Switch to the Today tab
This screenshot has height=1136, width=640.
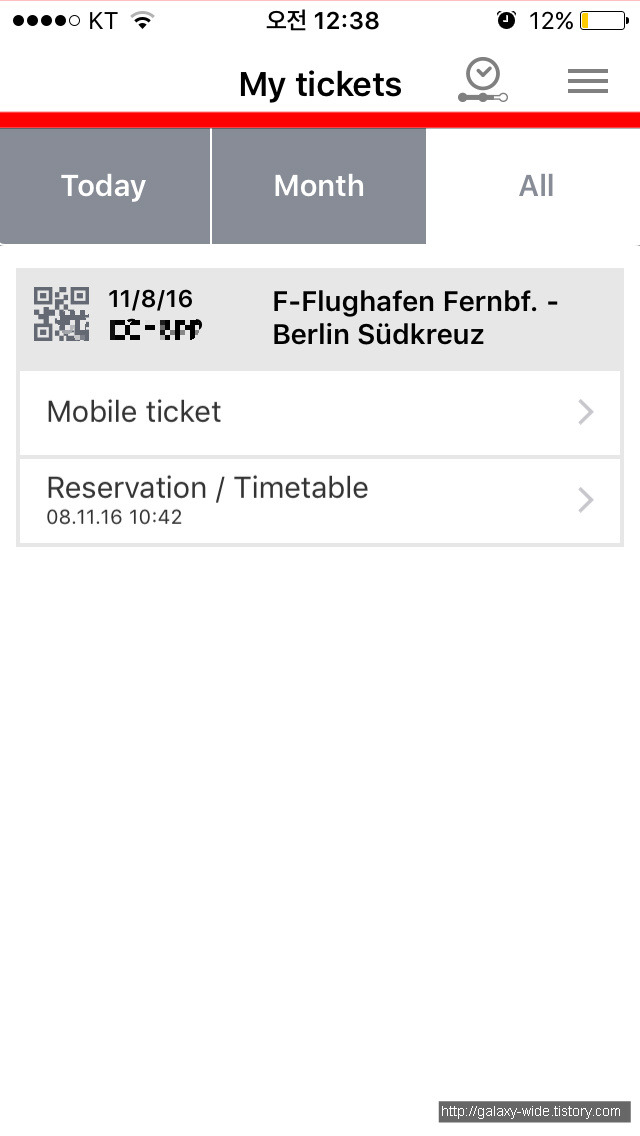(x=104, y=186)
